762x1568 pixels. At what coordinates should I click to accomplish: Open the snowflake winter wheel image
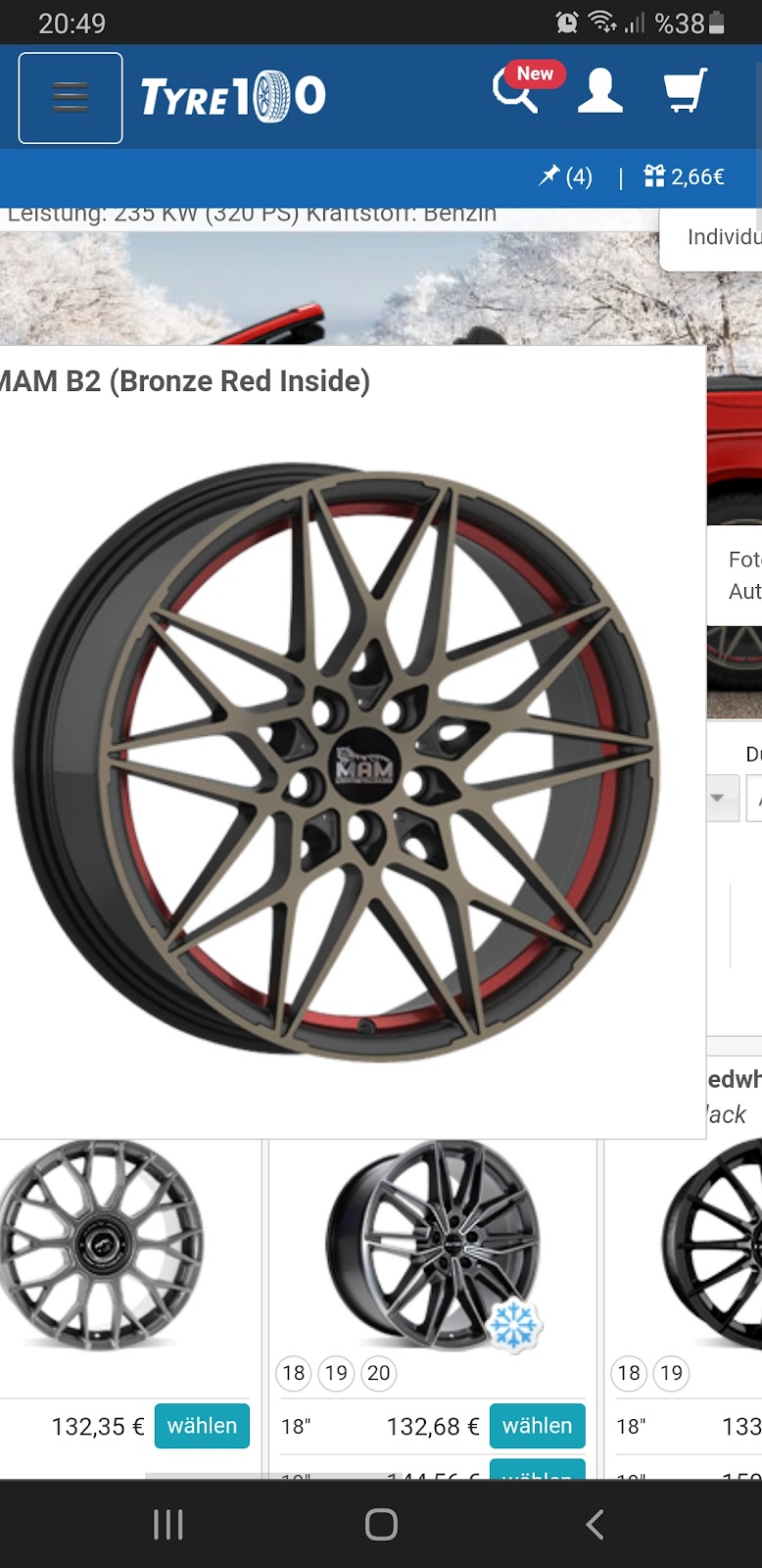[x=433, y=1245]
